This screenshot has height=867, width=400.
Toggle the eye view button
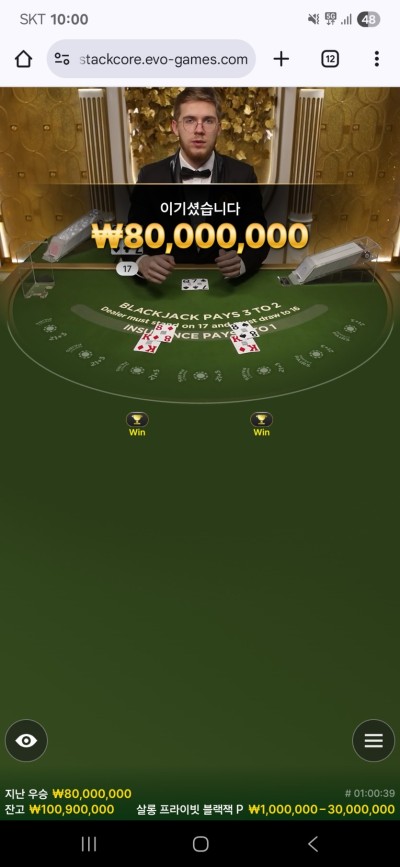27,740
